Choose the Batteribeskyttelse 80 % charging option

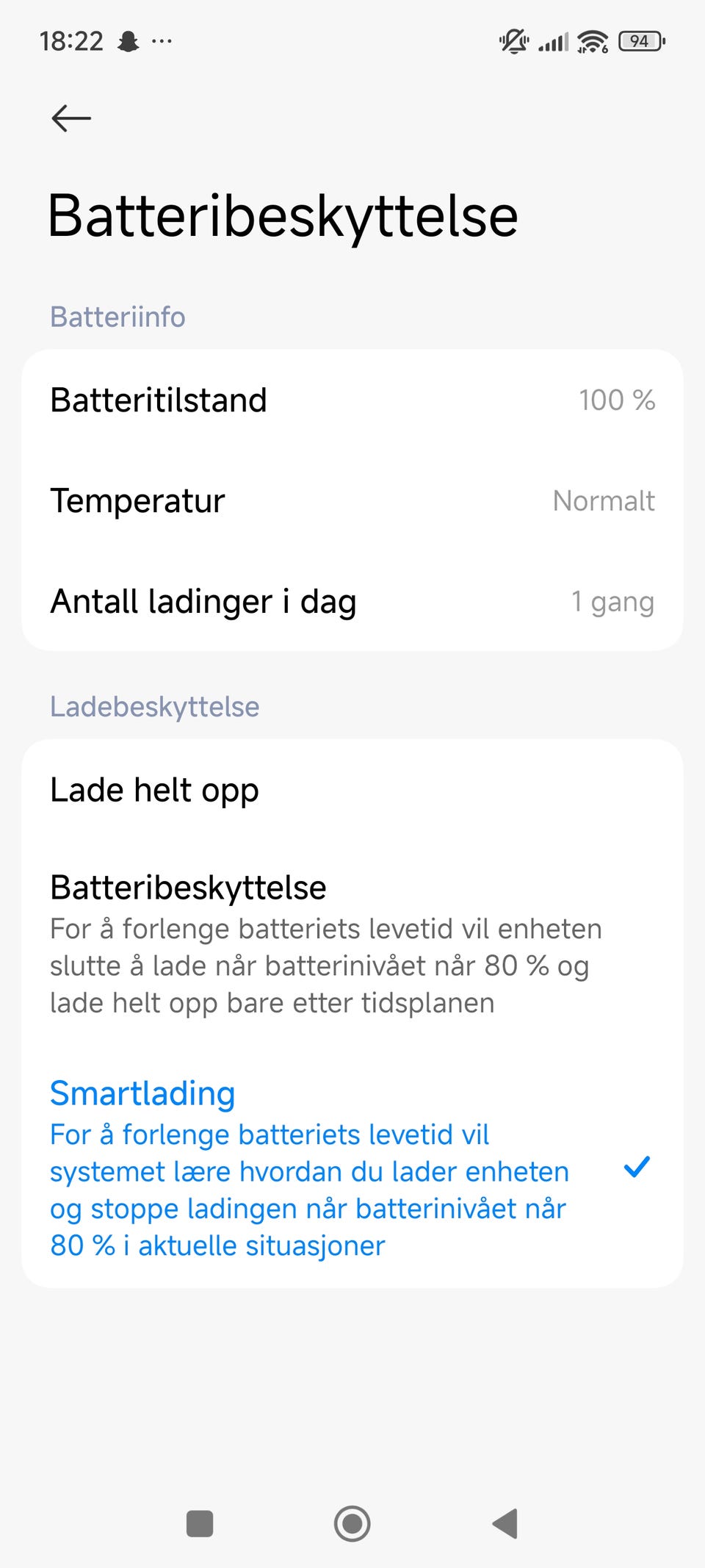[x=352, y=943]
